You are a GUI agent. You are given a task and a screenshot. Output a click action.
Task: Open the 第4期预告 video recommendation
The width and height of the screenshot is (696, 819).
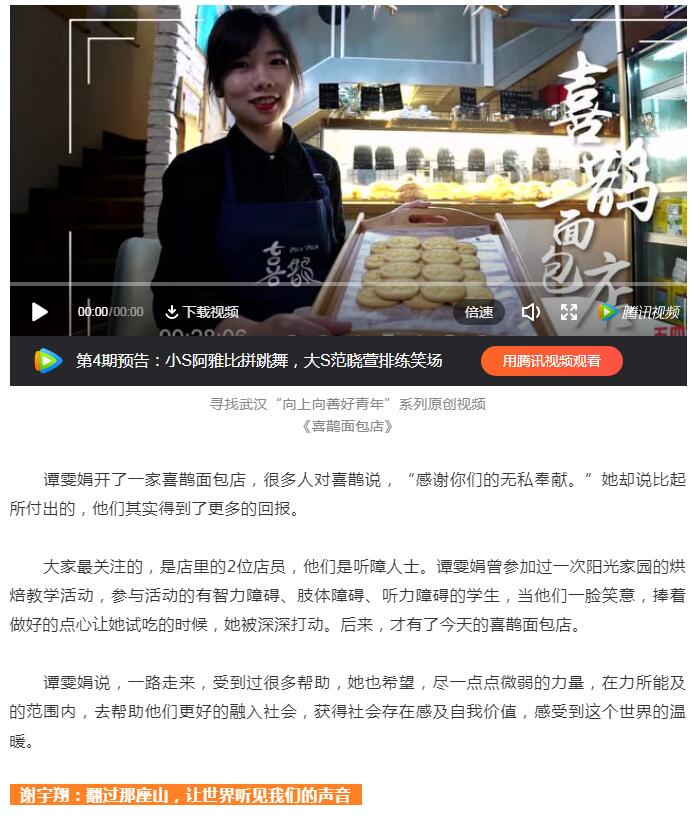[259, 361]
